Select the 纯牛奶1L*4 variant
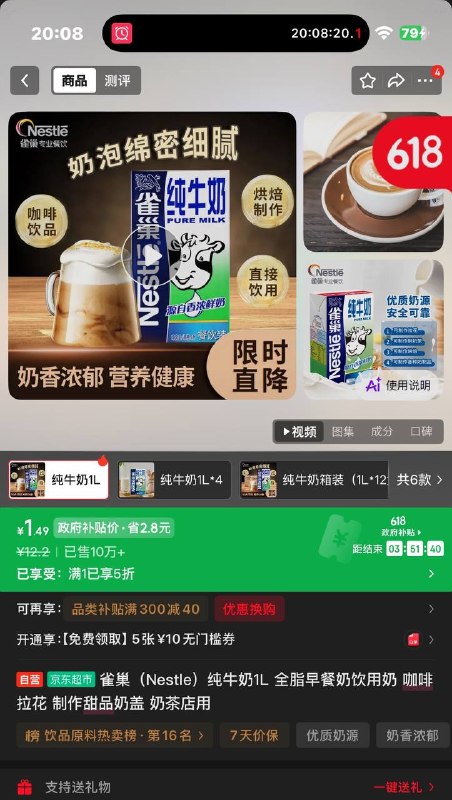 pyautogui.click(x=174, y=480)
